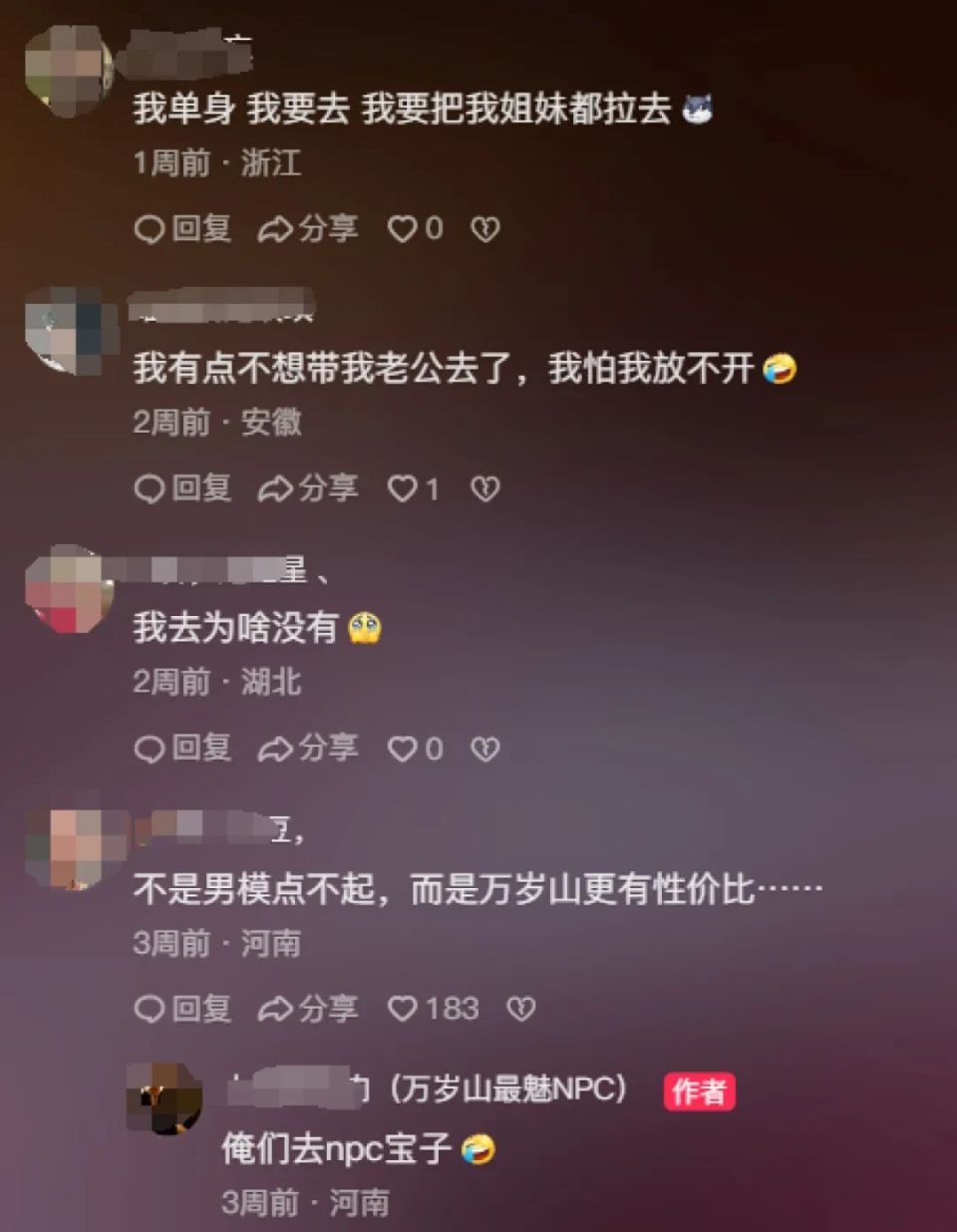Open the reply bubble icon on the first comment
Viewport: 957px width, 1232px height.
pos(152,228)
